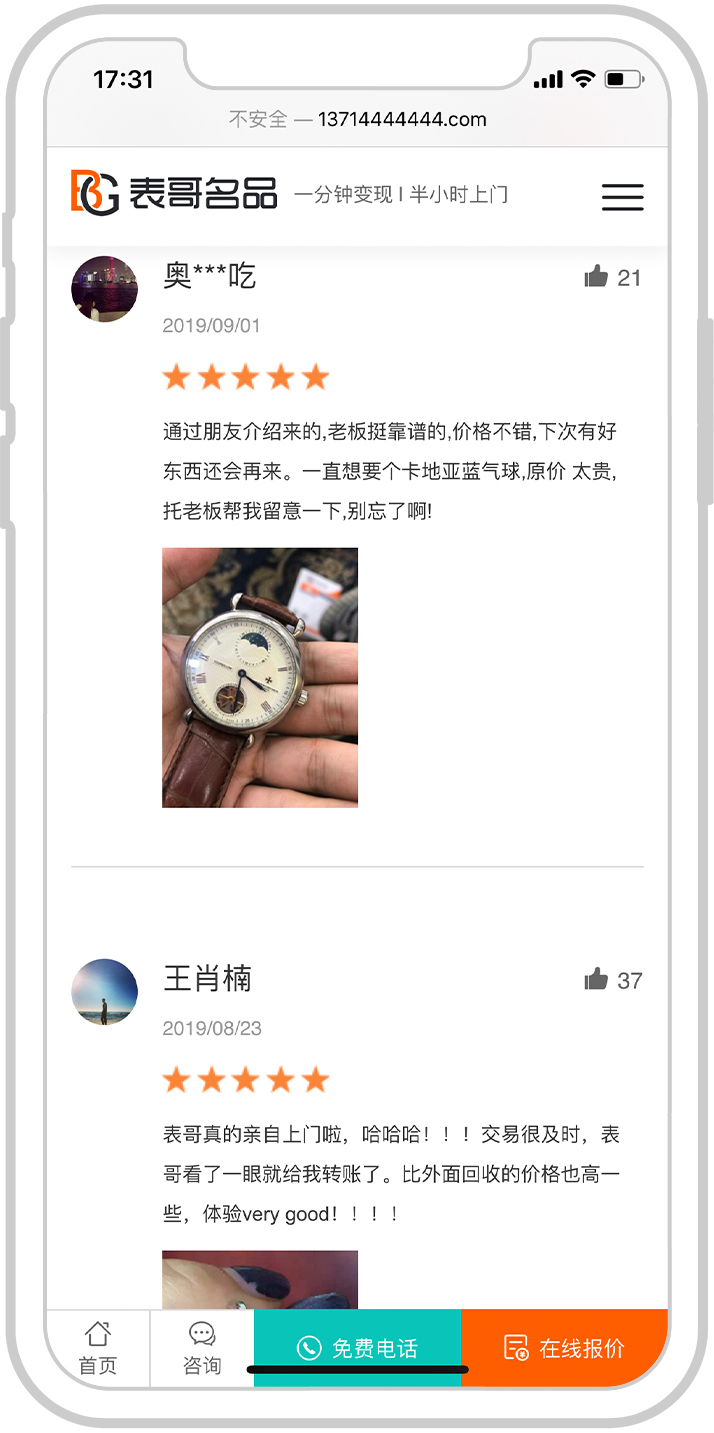Like 王肖楠's review
714x1433 pixels.
[597, 980]
